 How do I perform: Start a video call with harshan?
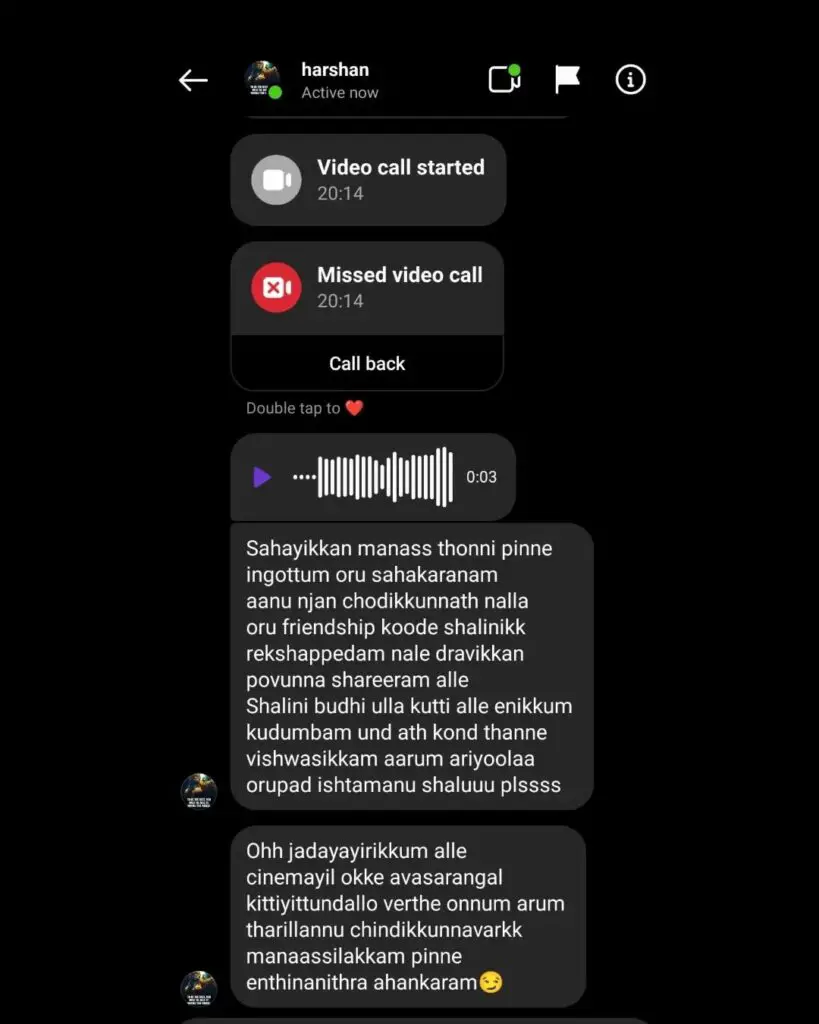coord(504,79)
